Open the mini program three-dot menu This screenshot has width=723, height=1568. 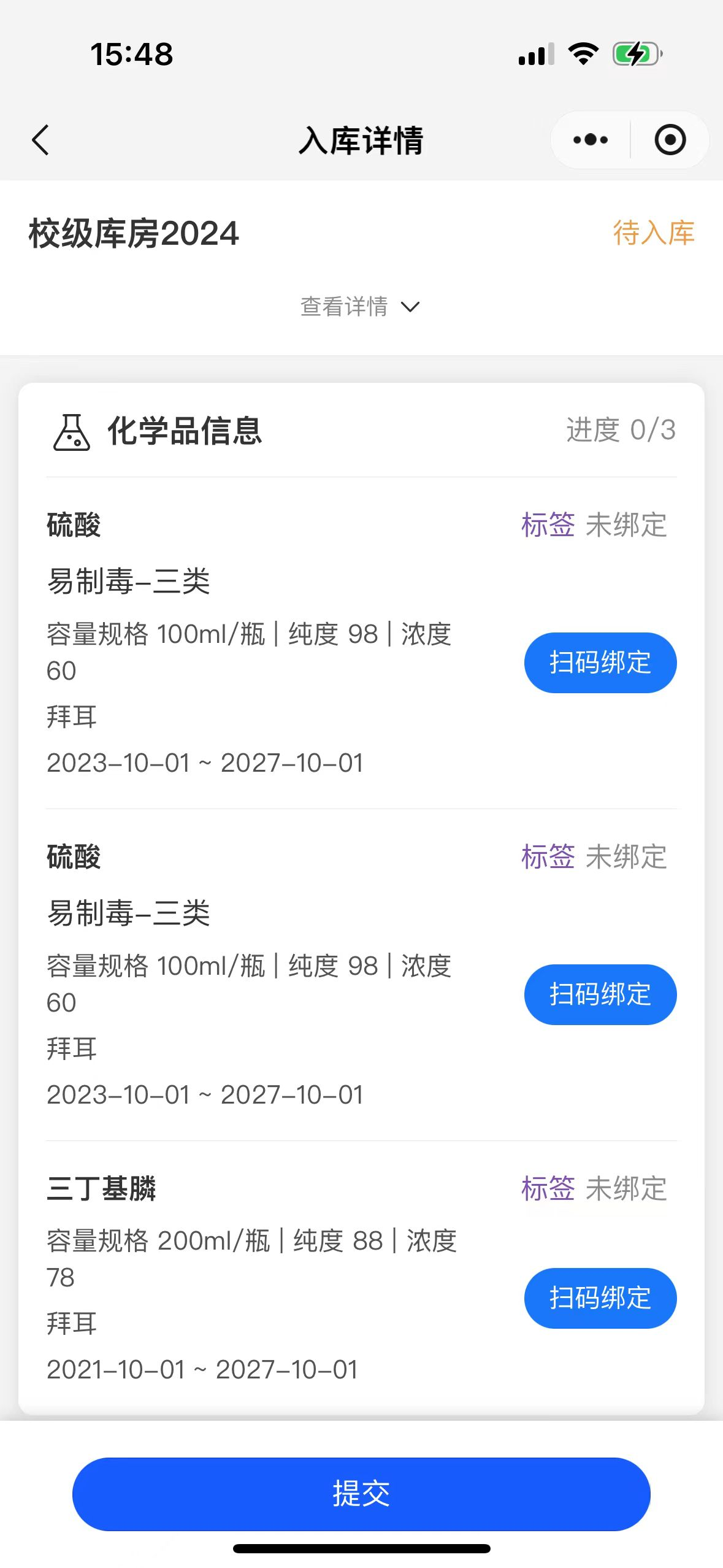[590, 140]
